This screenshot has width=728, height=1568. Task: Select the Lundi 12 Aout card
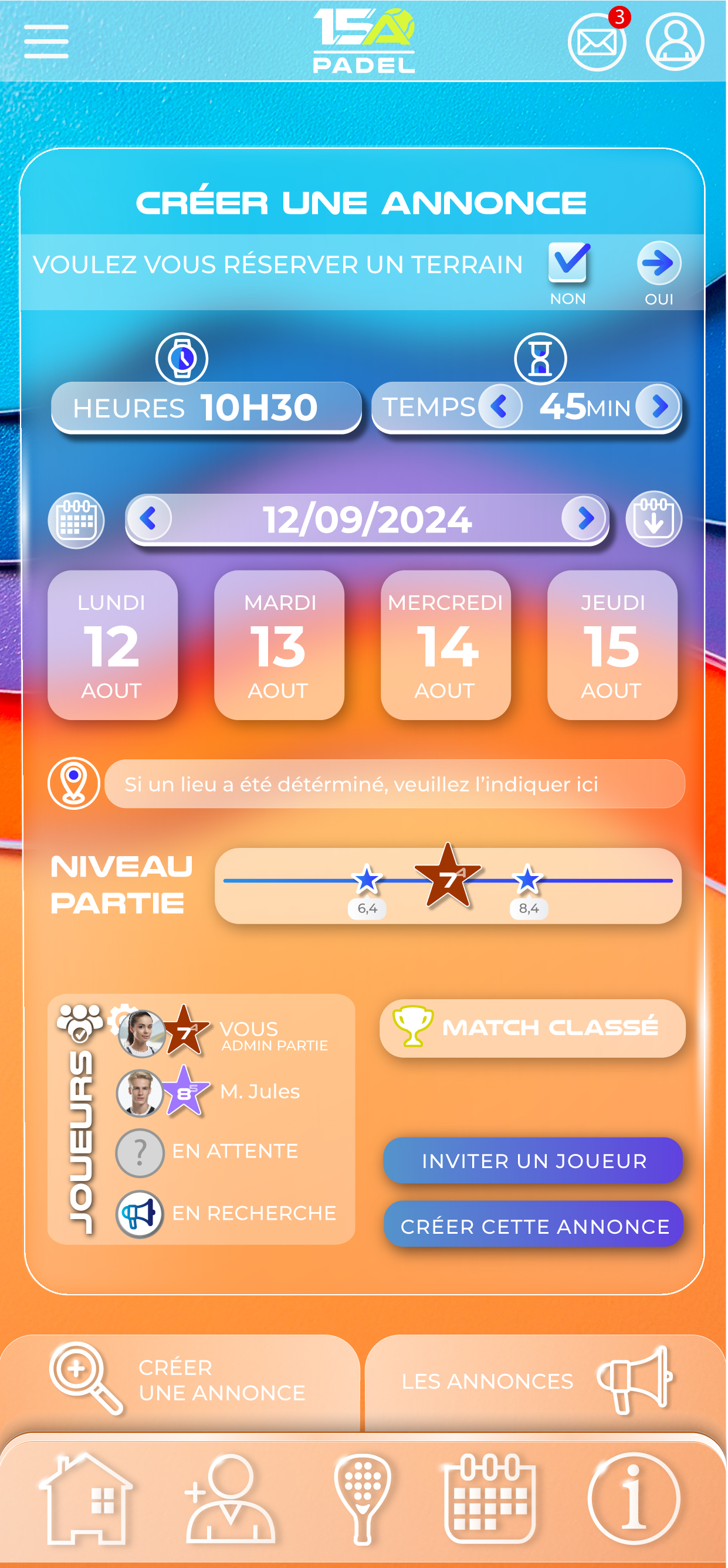(113, 645)
